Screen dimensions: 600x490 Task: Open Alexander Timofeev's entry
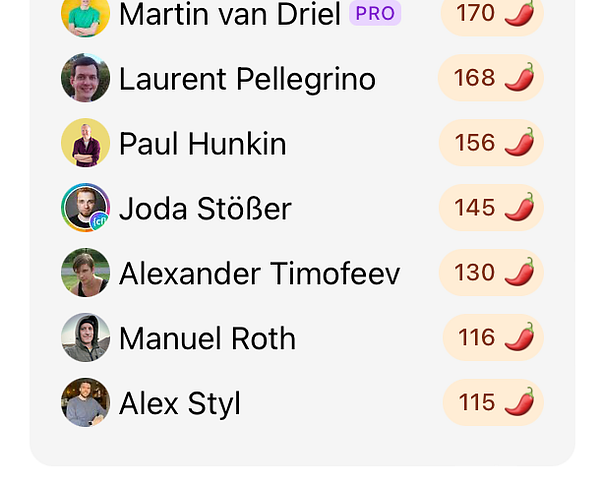[x=259, y=274]
